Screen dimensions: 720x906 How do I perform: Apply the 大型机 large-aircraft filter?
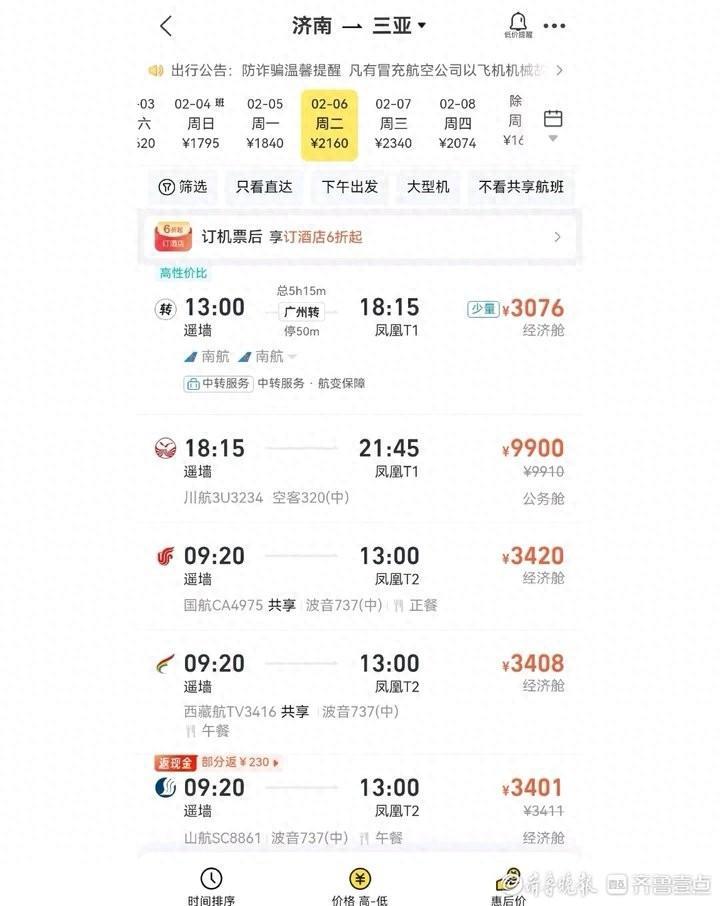(x=428, y=187)
